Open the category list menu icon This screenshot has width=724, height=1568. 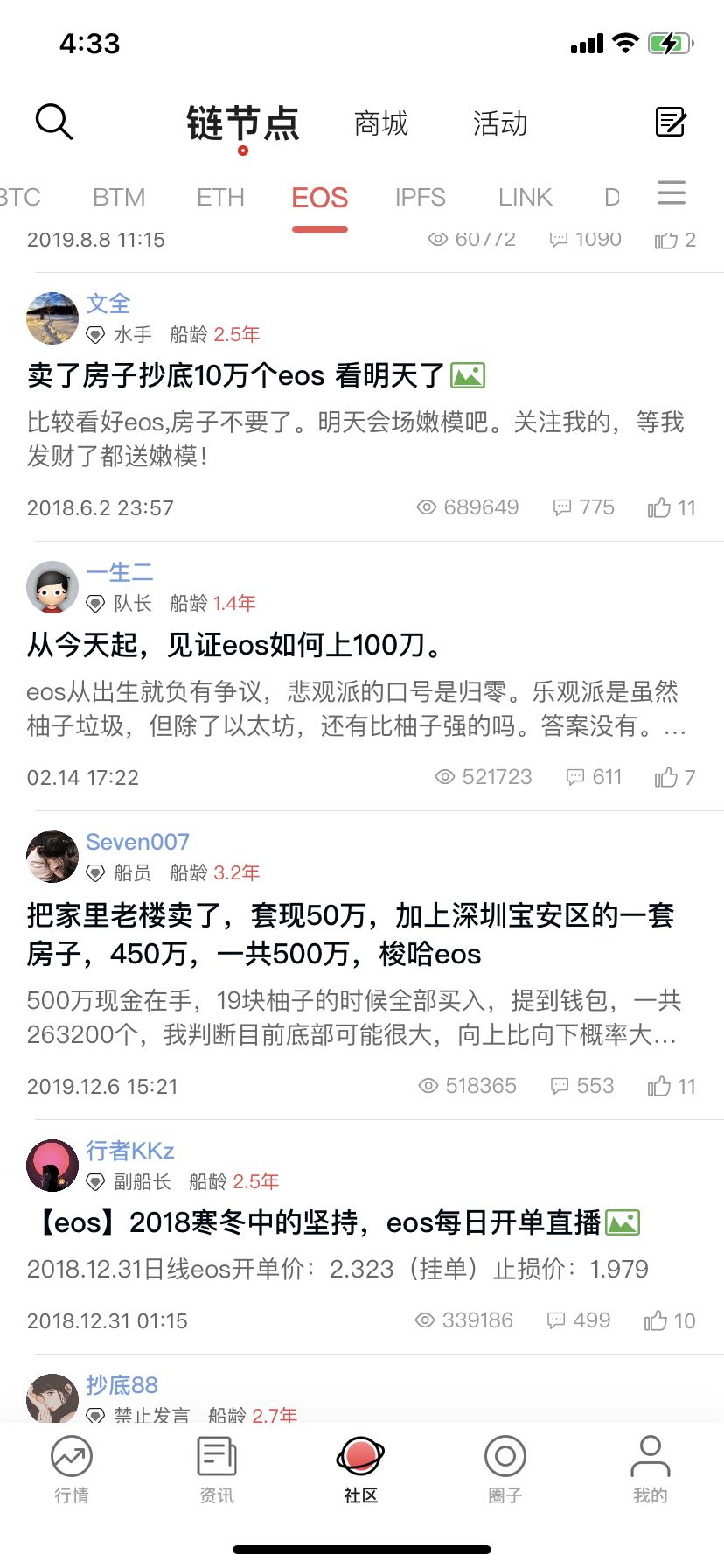(671, 193)
